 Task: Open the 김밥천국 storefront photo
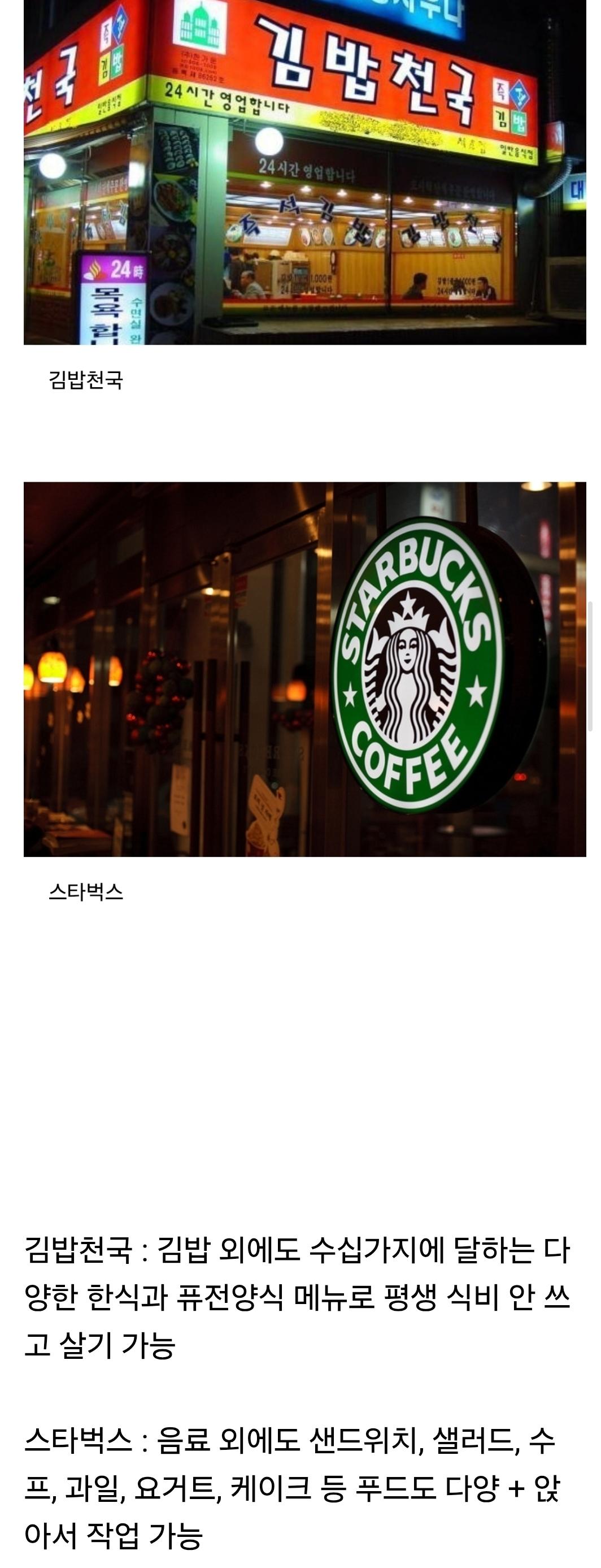(304, 172)
